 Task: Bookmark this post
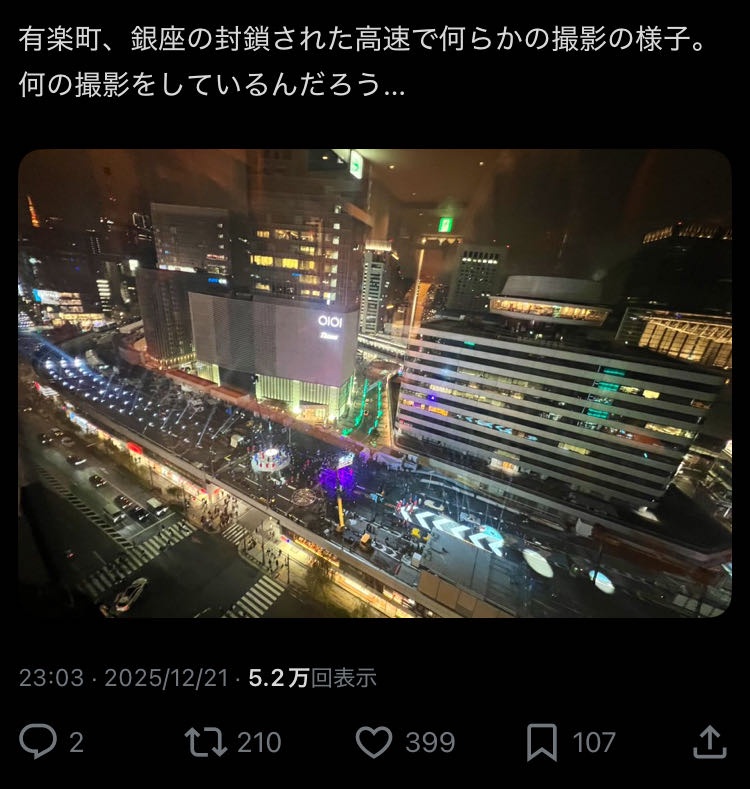[541, 741]
